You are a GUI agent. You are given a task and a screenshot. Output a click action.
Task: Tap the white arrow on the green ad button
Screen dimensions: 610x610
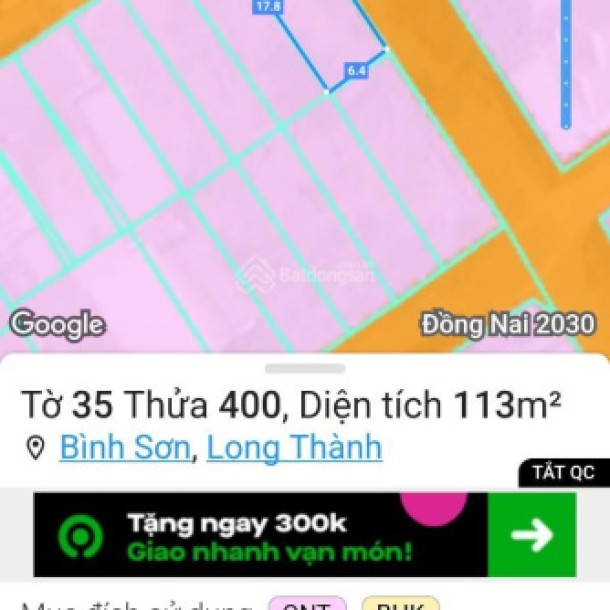coord(531,535)
